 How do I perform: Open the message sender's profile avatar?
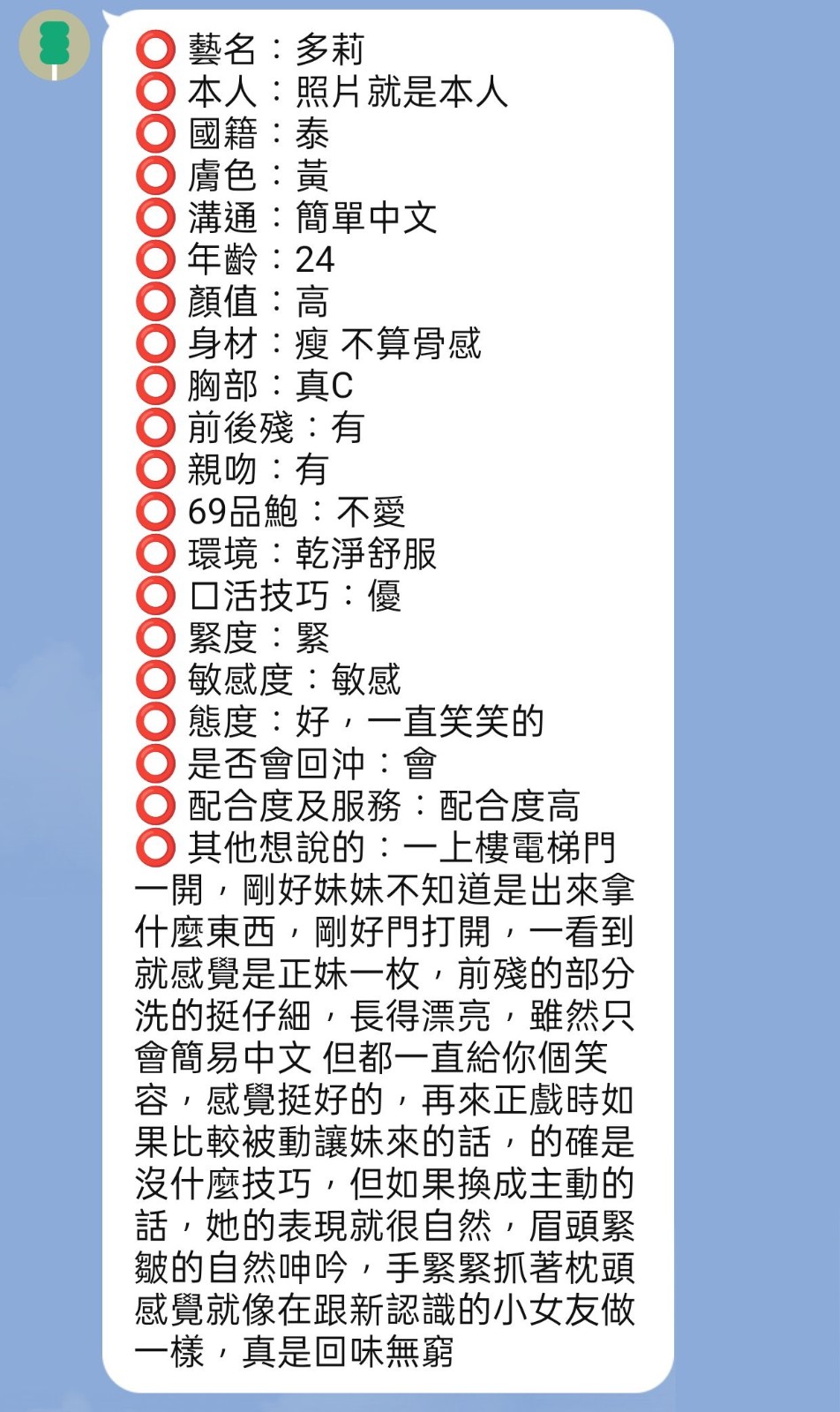[55, 44]
